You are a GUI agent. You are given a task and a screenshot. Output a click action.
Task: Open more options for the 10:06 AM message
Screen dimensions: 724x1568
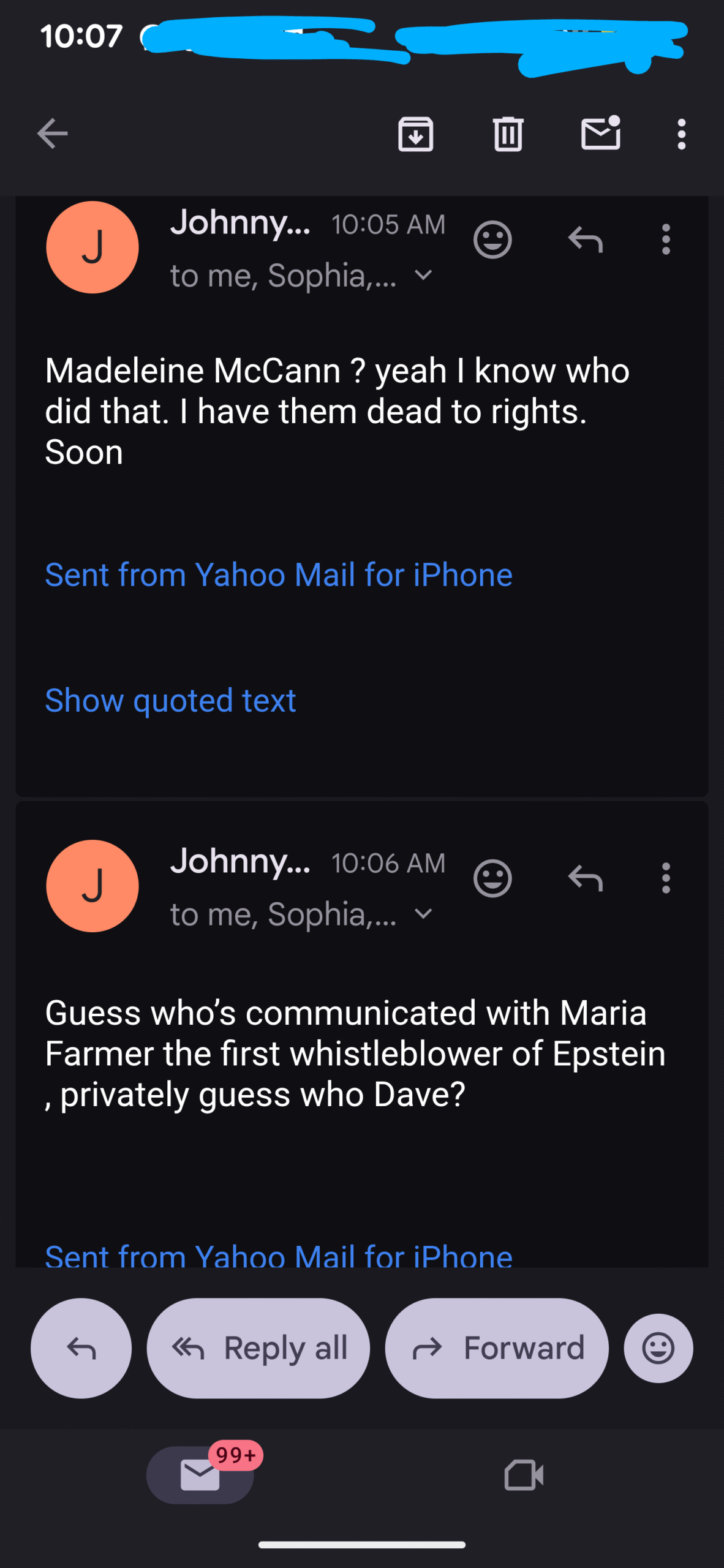coord(666,878)
